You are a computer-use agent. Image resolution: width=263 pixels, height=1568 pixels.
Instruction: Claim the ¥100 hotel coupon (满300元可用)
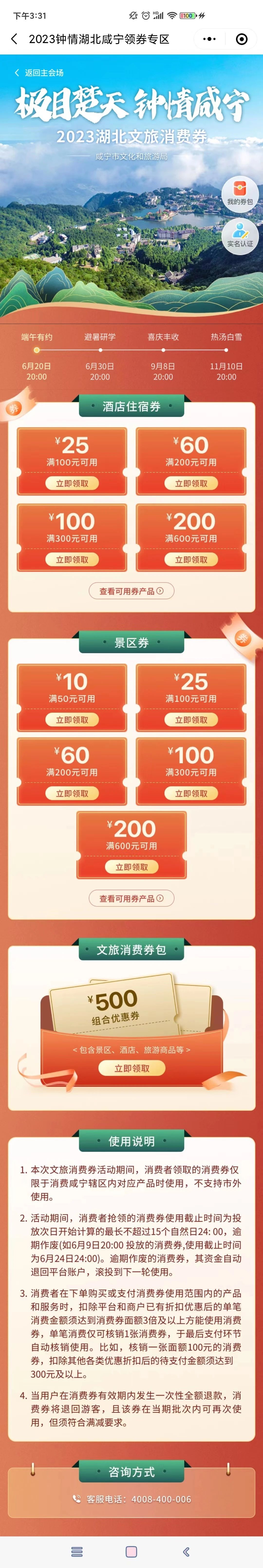(72, 559)
